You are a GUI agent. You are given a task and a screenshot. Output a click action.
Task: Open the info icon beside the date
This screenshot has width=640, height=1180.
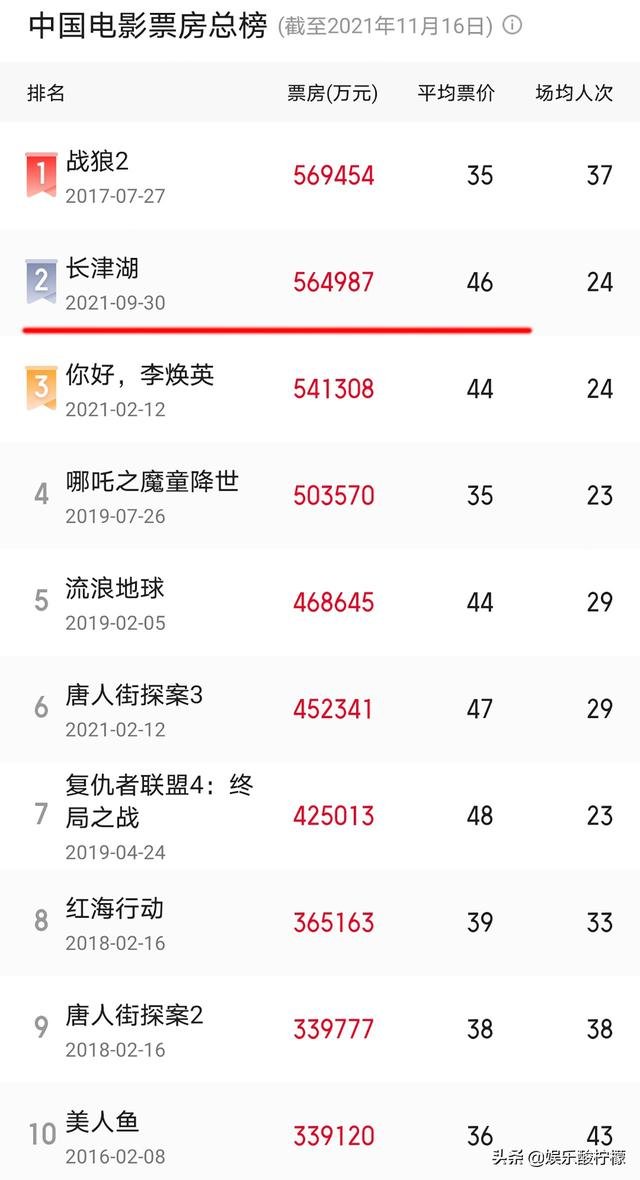point(512,26)
